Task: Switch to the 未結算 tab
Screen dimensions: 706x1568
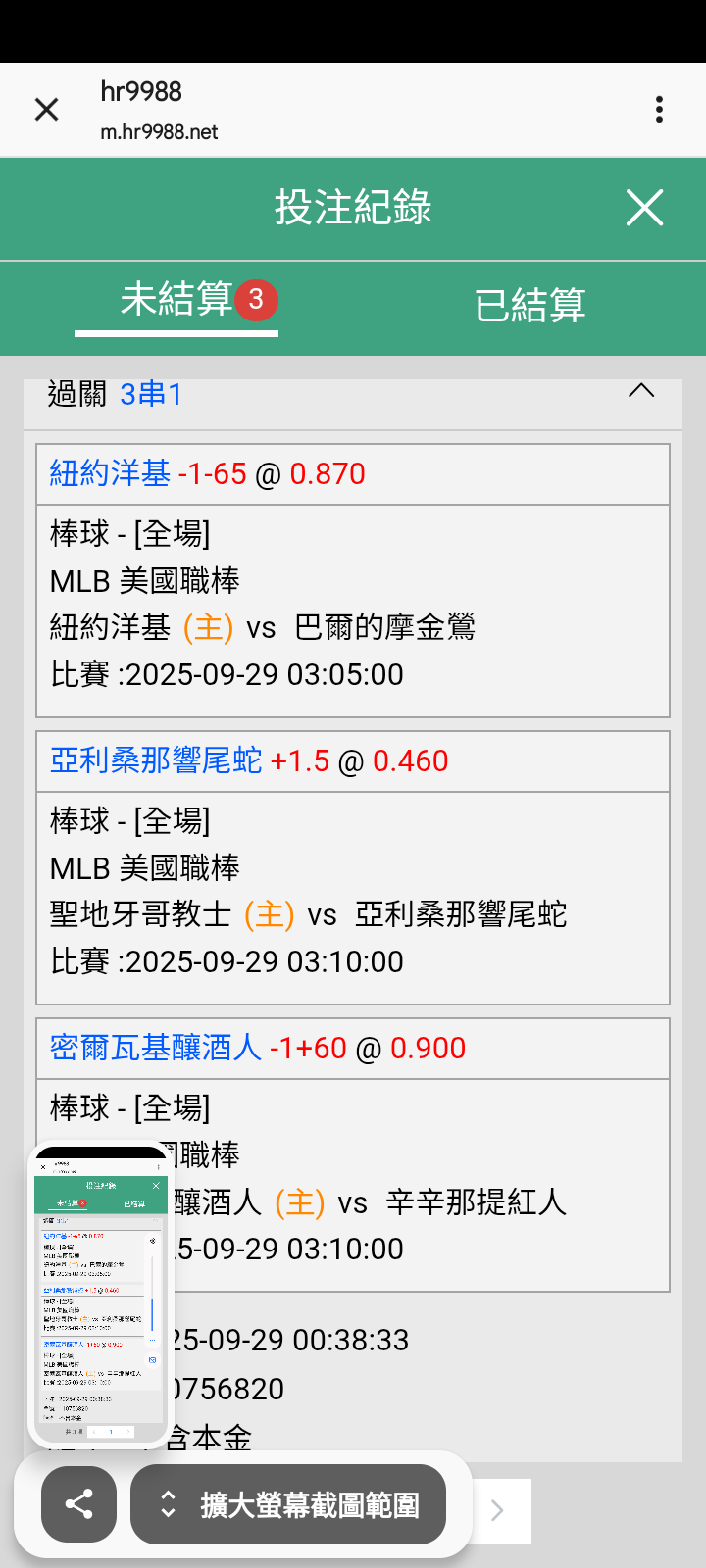Action: [x=176, y=301]
